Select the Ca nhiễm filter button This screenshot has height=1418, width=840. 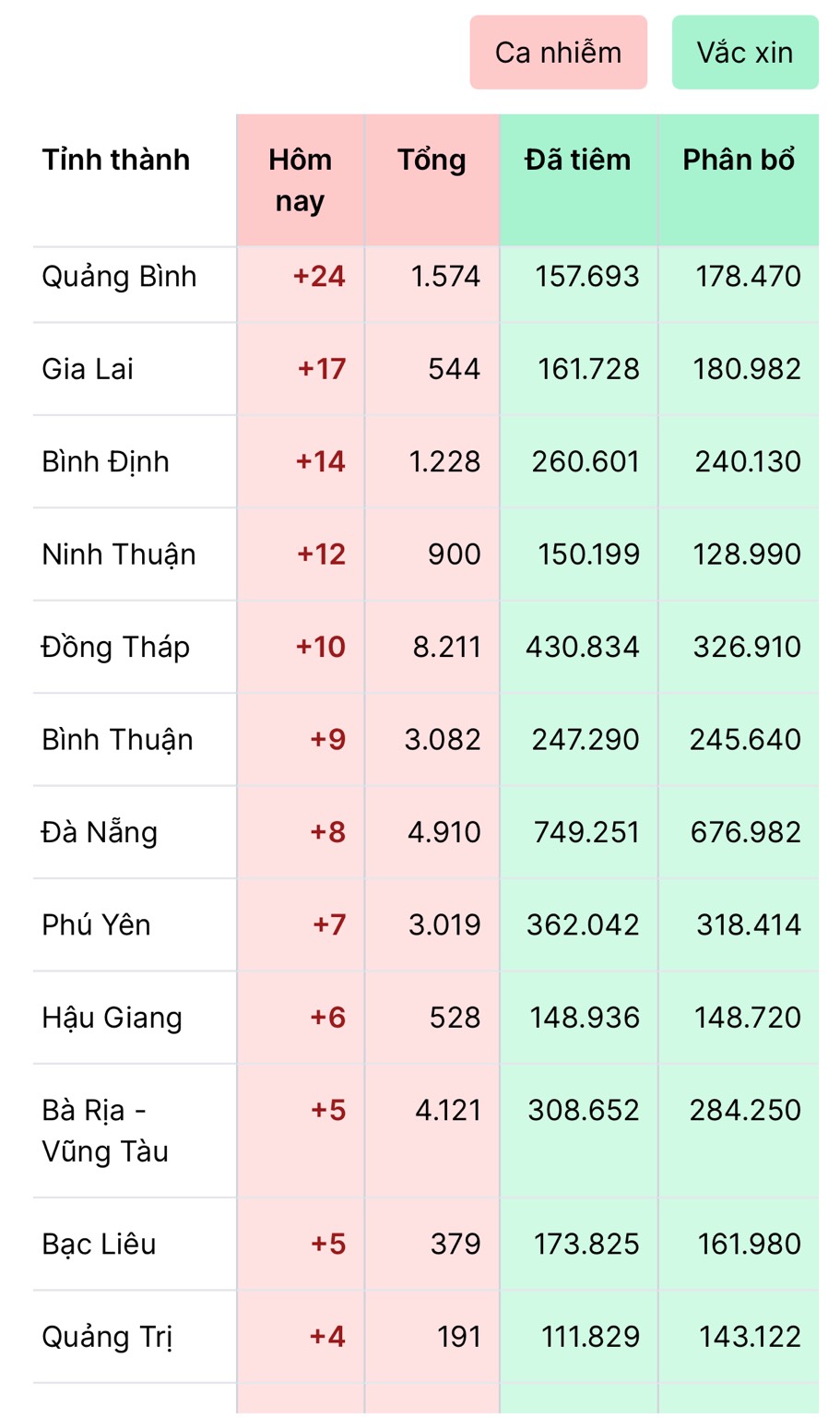(x=558, y=53)
